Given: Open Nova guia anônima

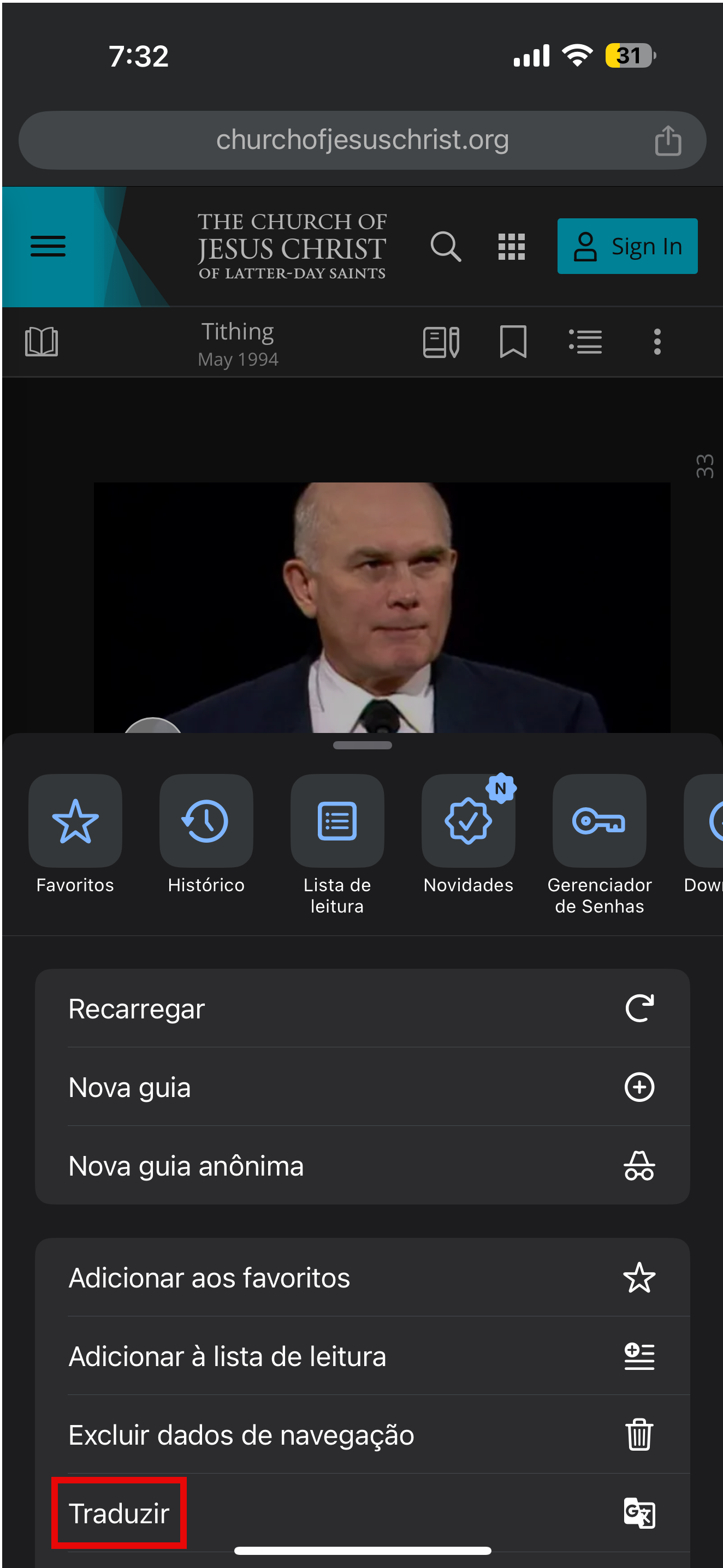Looking at the screenshot, I should pos(362,1166).
